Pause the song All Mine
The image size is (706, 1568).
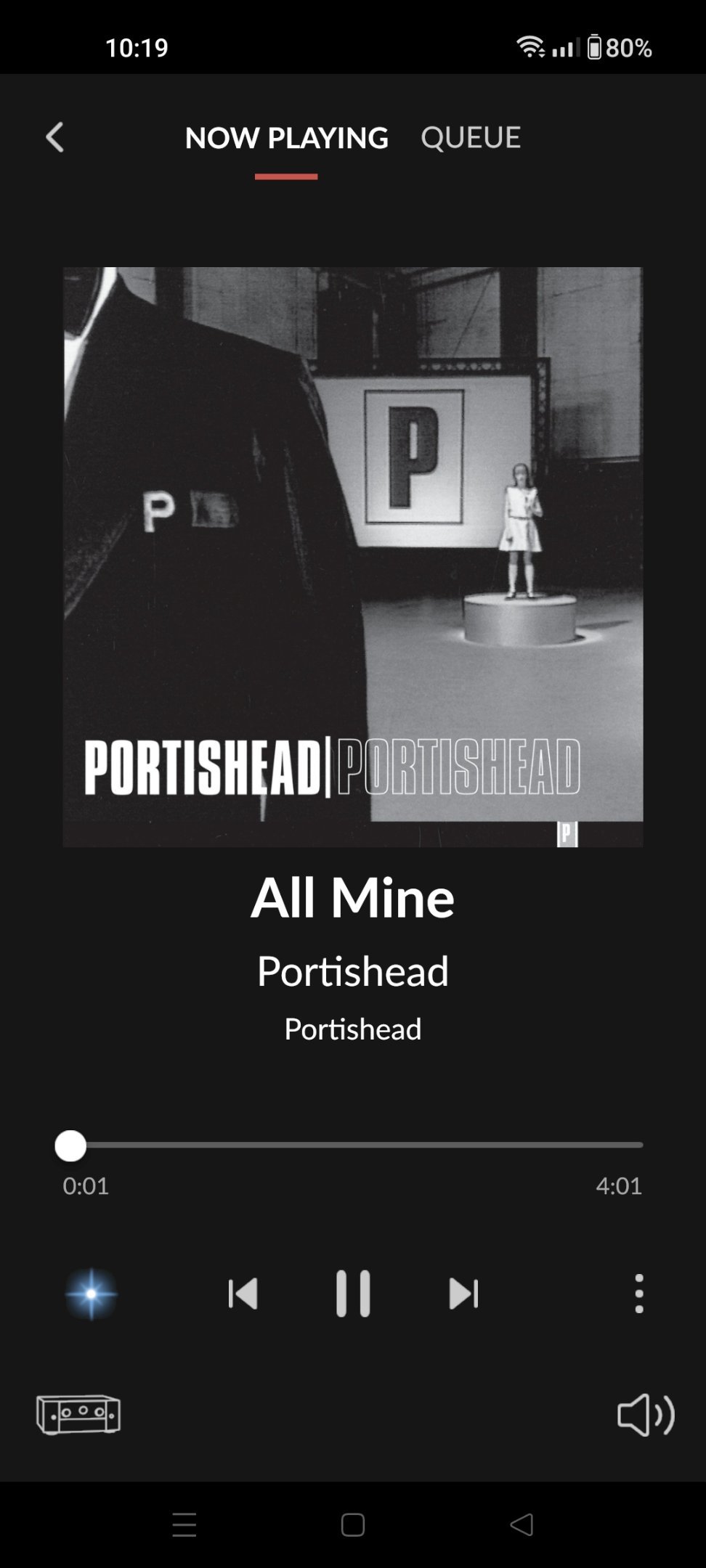[x=353, y=1293]
